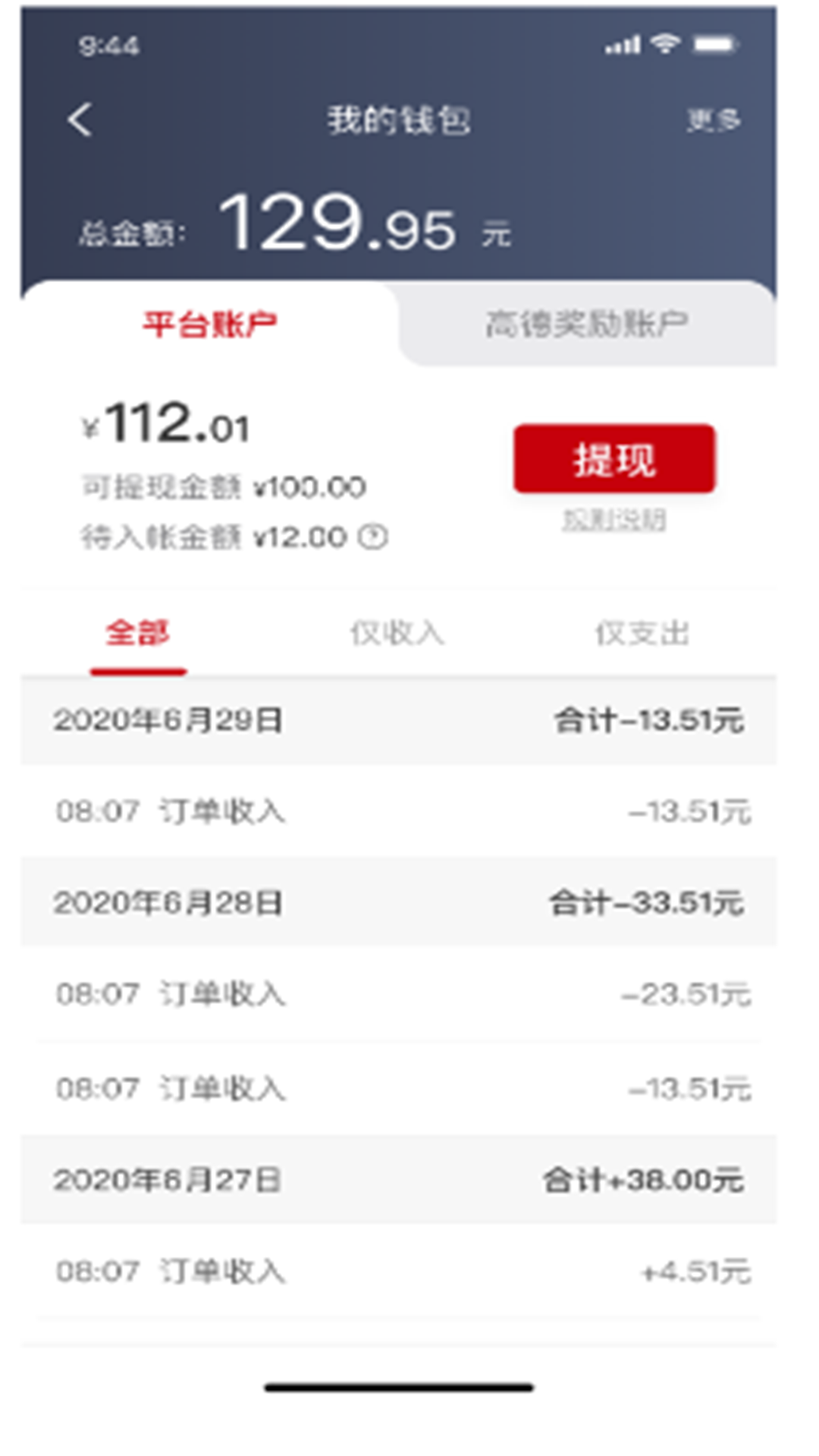The width and height of the screenshot is (819, 1456).
Task: Show info about 待入帐金额
Action: [373, 537]
